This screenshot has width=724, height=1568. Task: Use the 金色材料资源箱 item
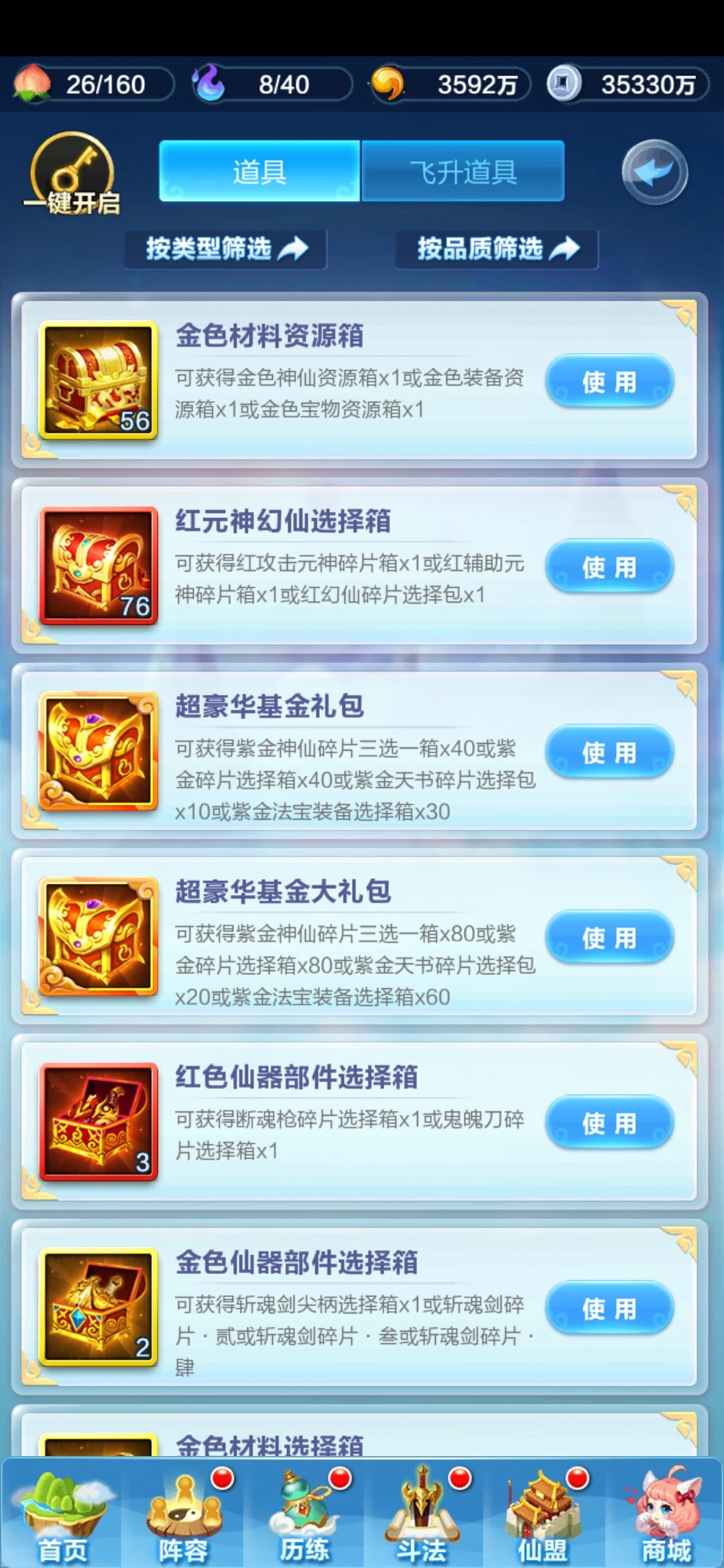[609, 382]
